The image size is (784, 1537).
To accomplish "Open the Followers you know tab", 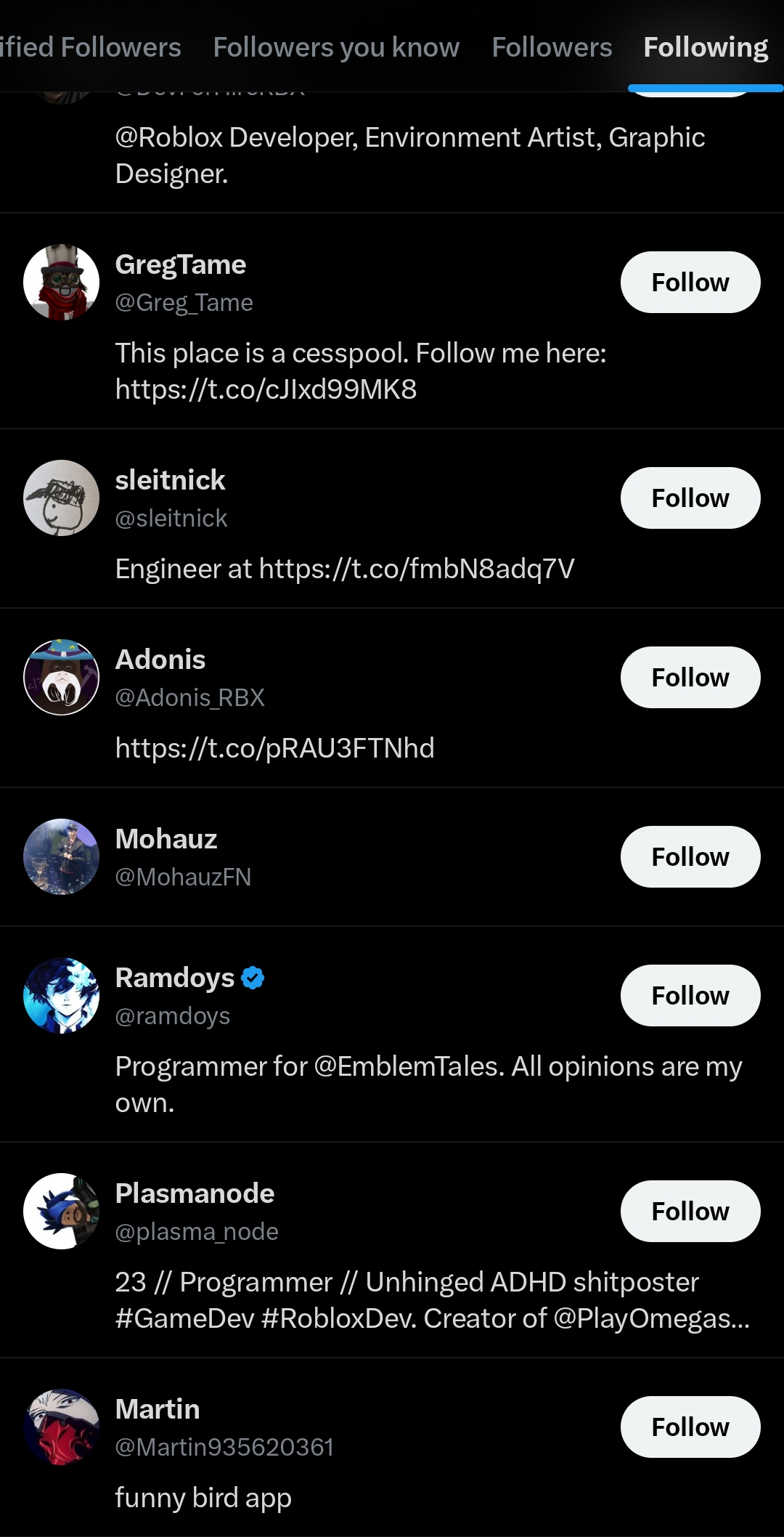I will [336, 47].
